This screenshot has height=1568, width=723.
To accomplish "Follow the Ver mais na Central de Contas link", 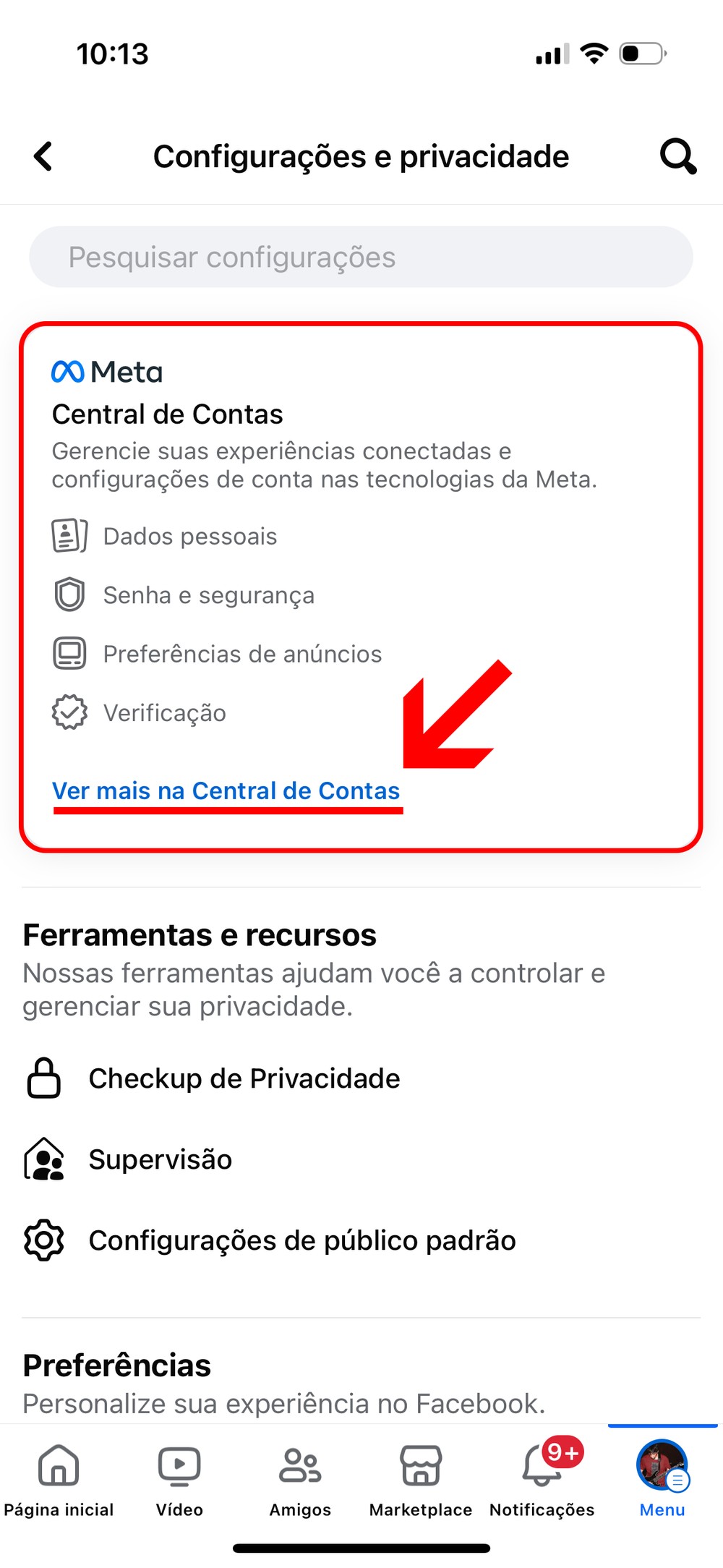I will (x=226, y=791).
